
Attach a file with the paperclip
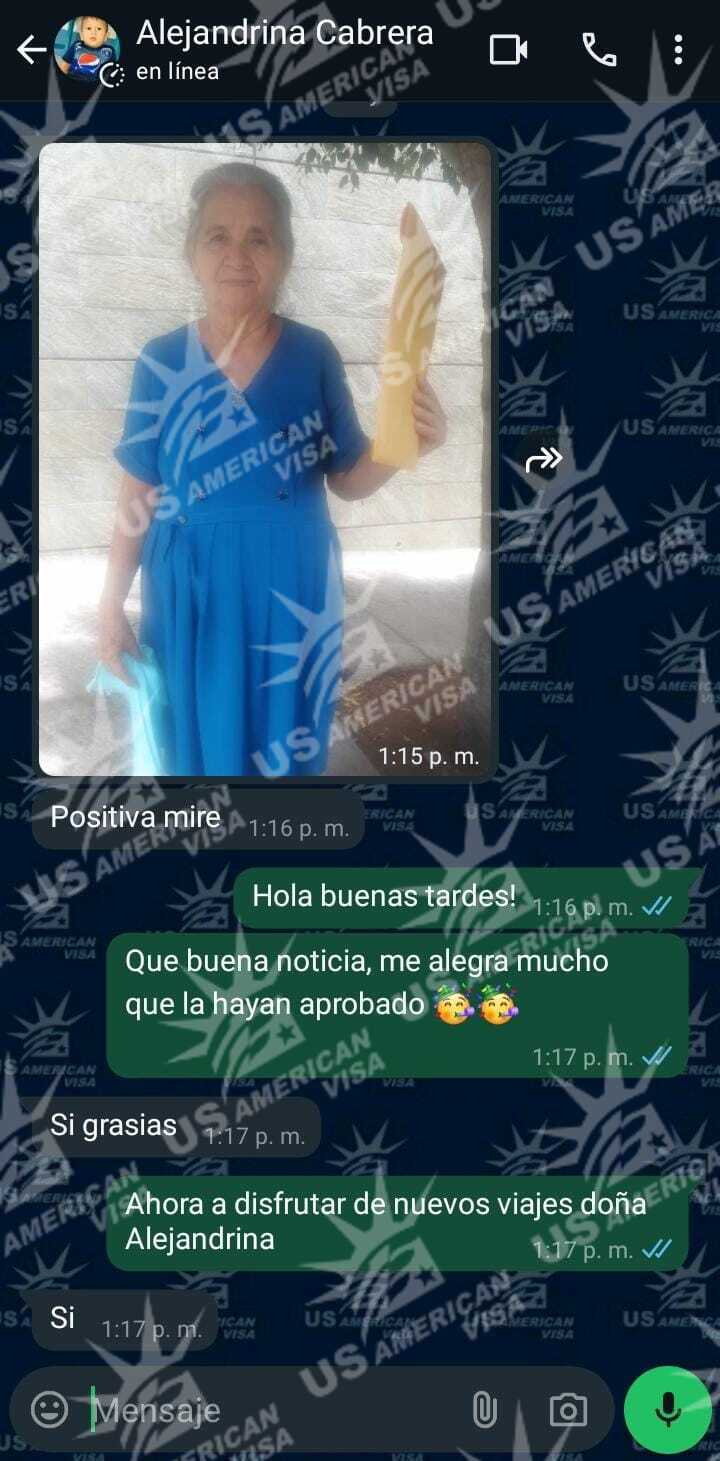pyautogui.click(x=484, y=1410)
